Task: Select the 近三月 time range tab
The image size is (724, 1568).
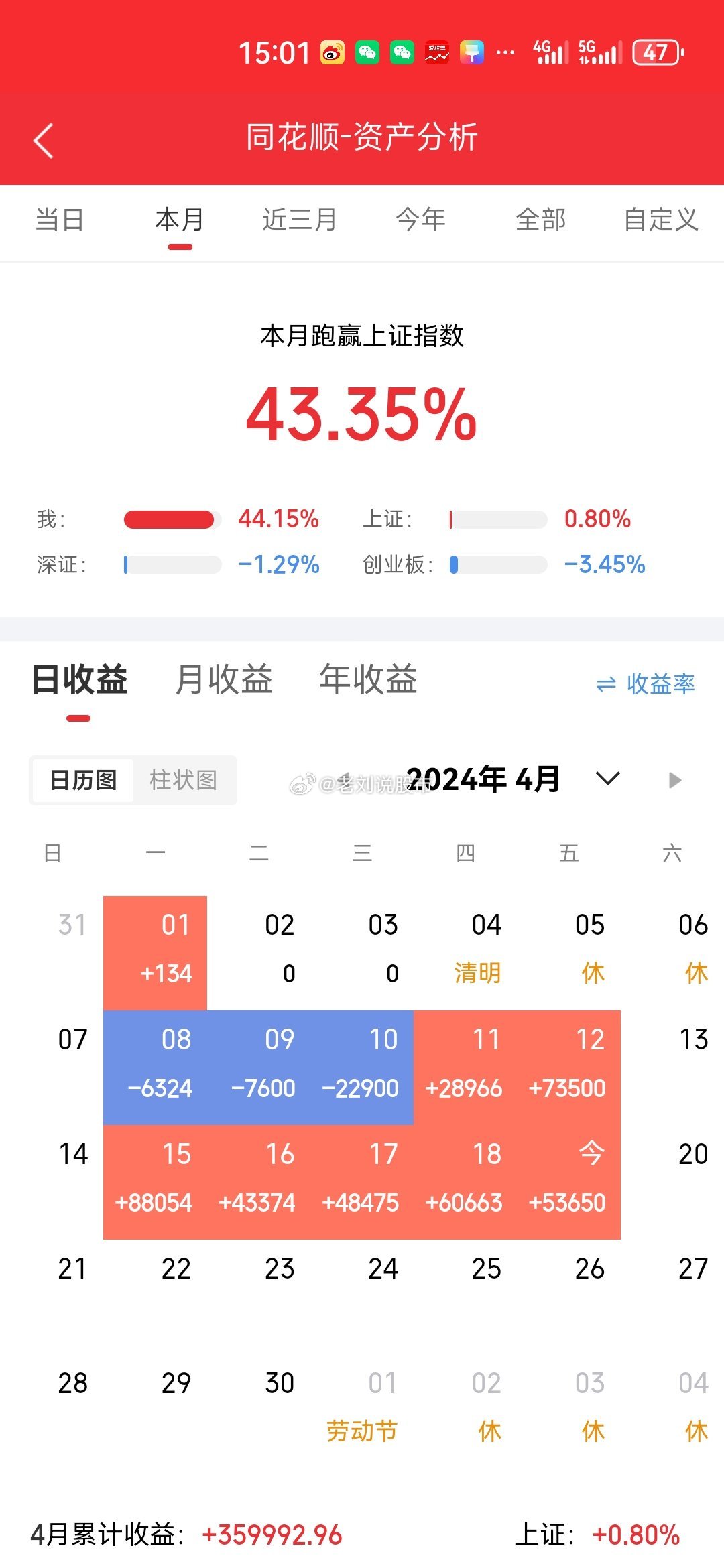Action: [x=300, y=220]
